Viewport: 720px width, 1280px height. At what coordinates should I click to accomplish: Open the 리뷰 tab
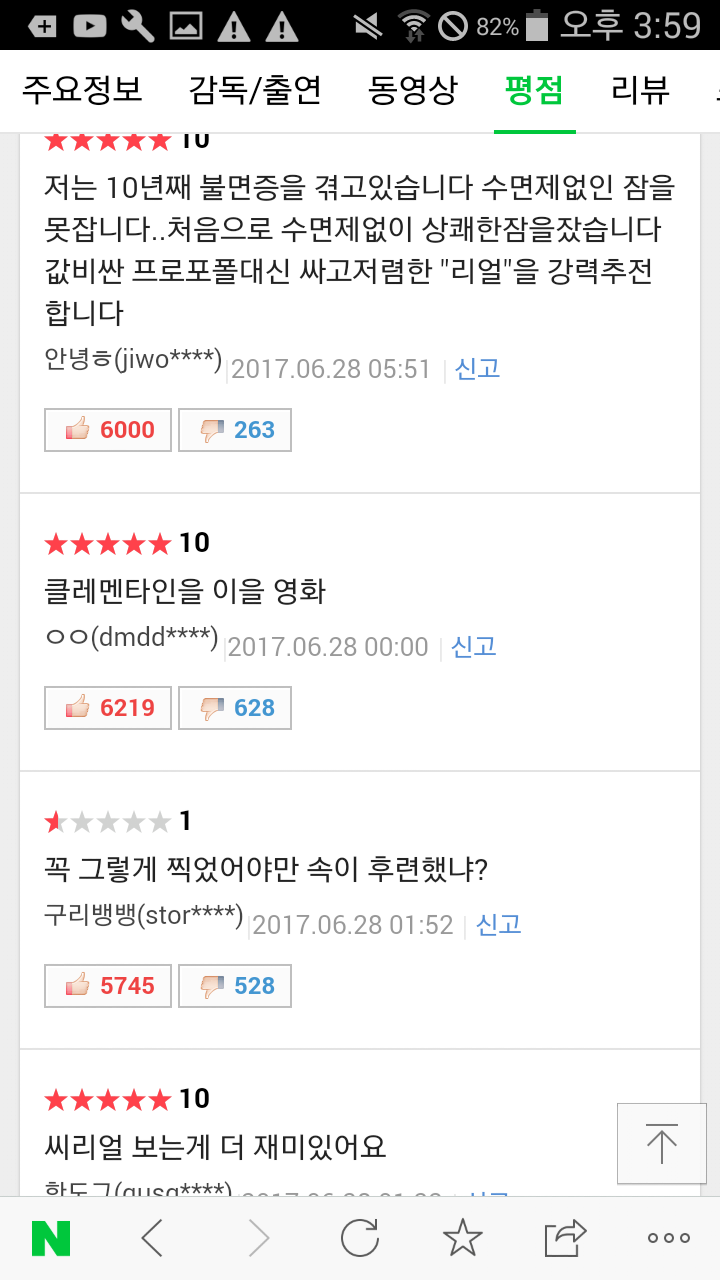pyautogui.click(x=640, y=91)
